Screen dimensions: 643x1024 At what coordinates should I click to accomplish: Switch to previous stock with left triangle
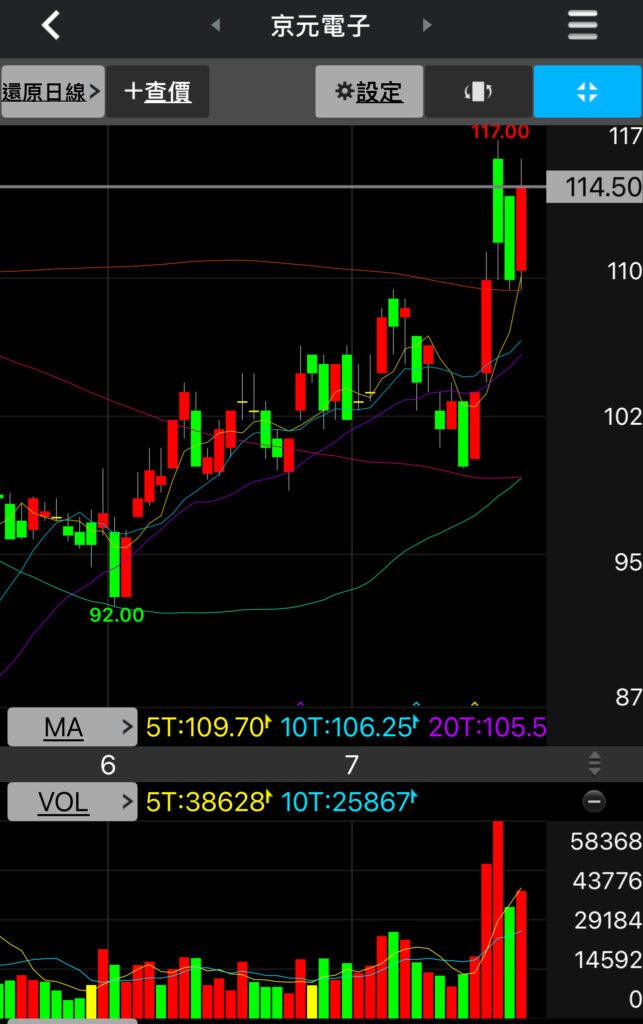[215, 26]
